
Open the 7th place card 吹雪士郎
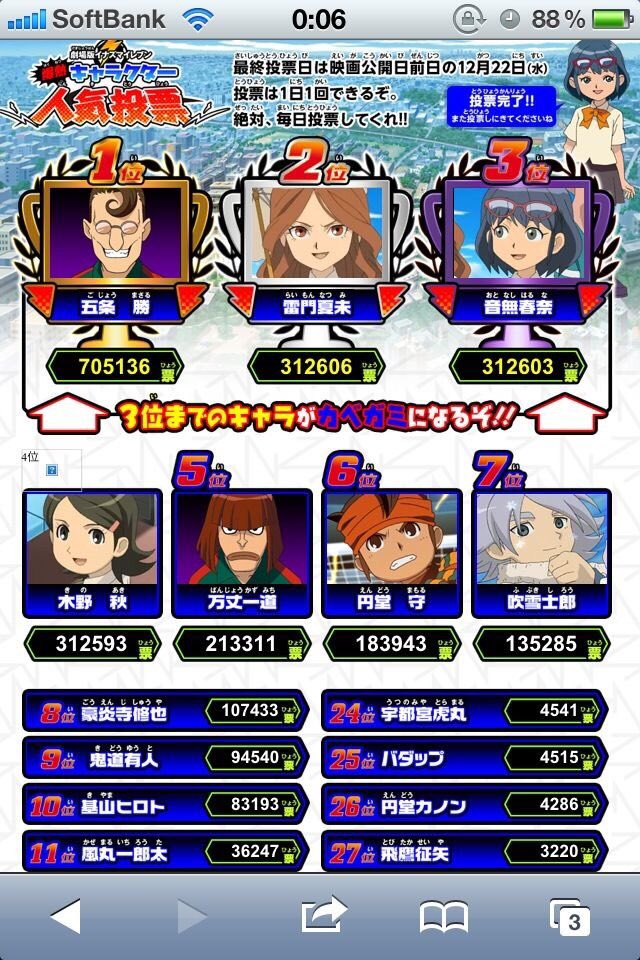tap(540, 555)
